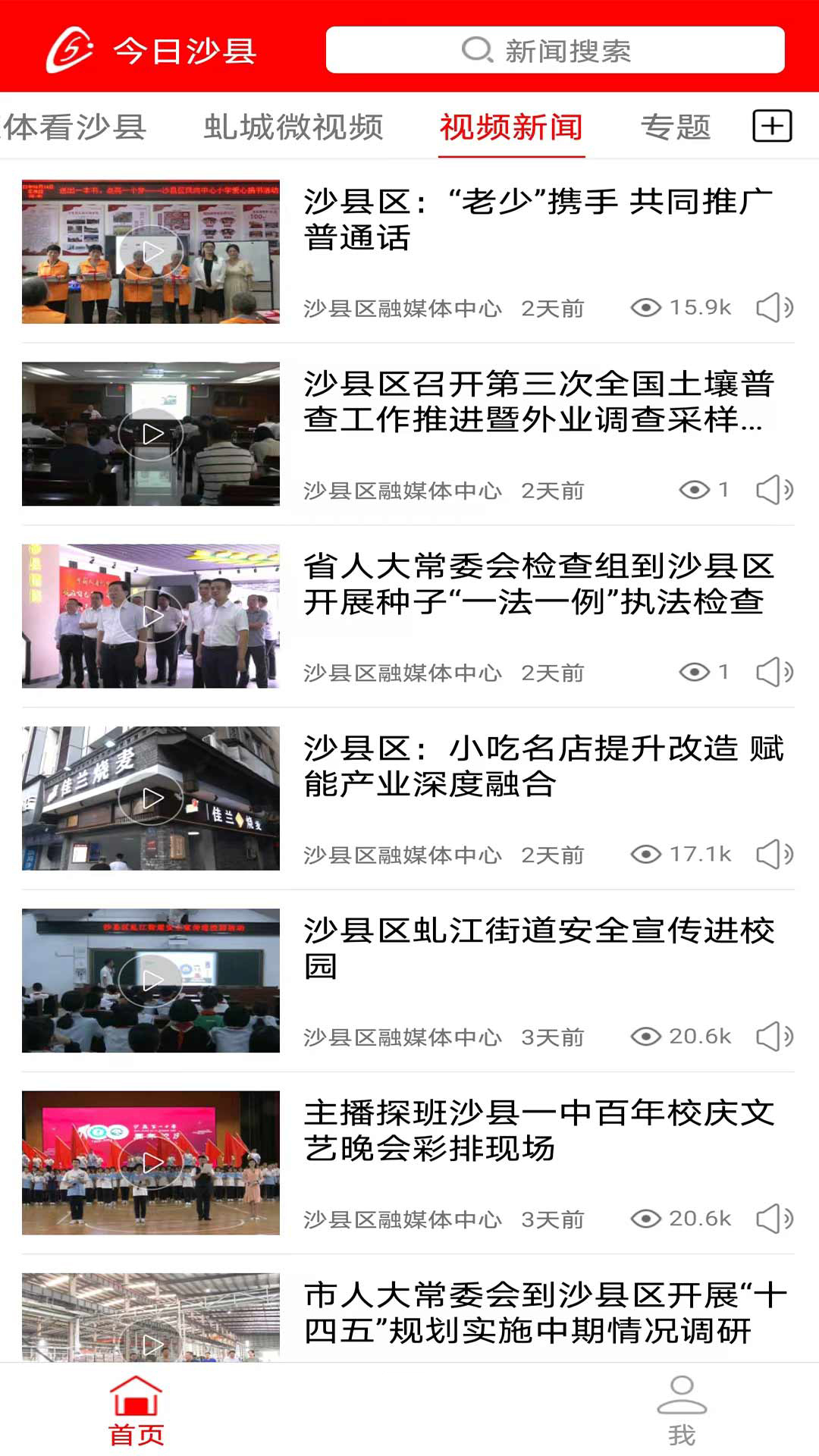Play the 种子“一法一例”执法检查 video thumbnail
Image resolution: width=819 pixels, height=1456 pixels.
151,616
